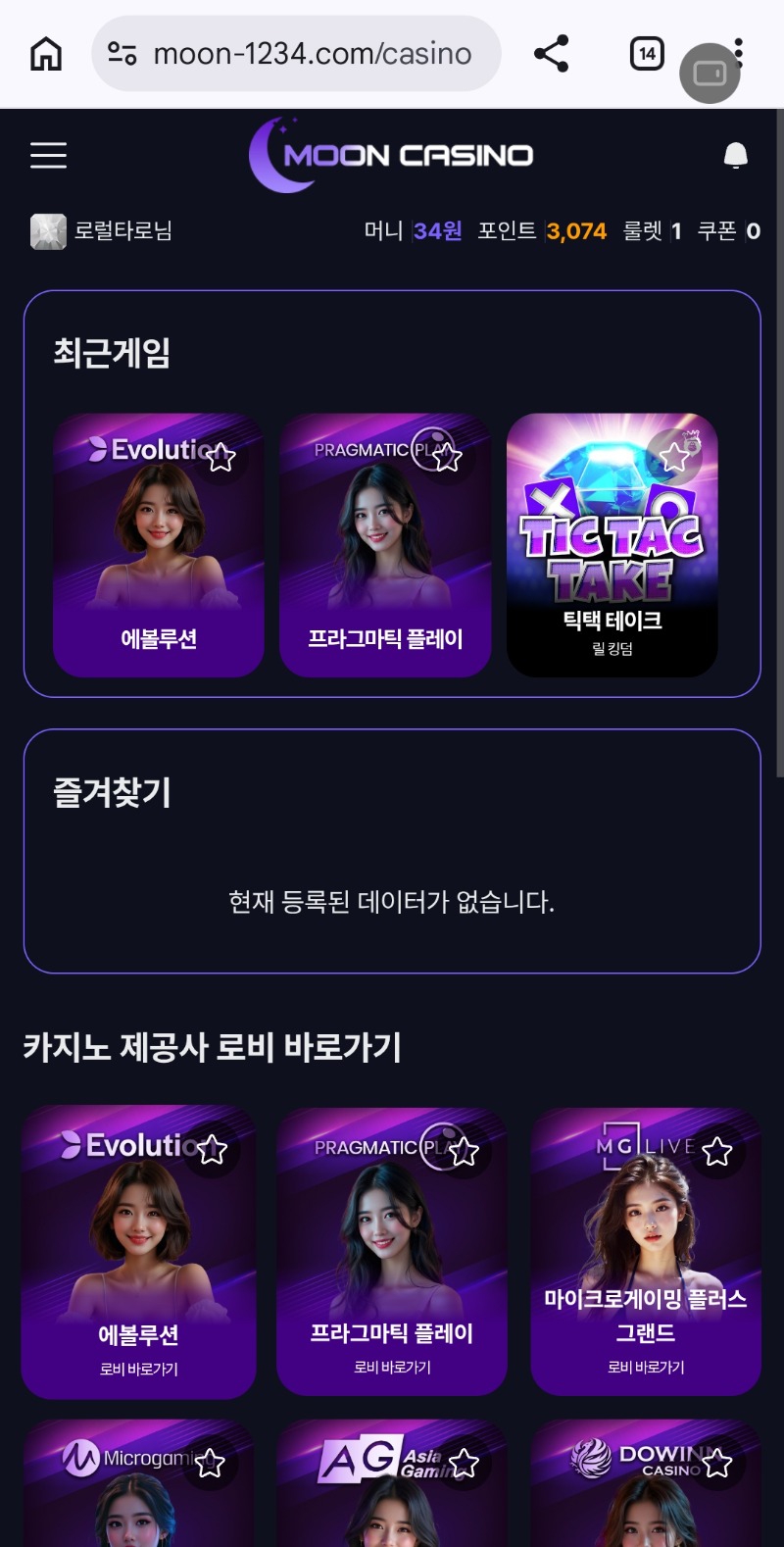Focus the address bar moon-1234.com/casino
Screen dimensions: 784x1547
(x=312, y=54)
